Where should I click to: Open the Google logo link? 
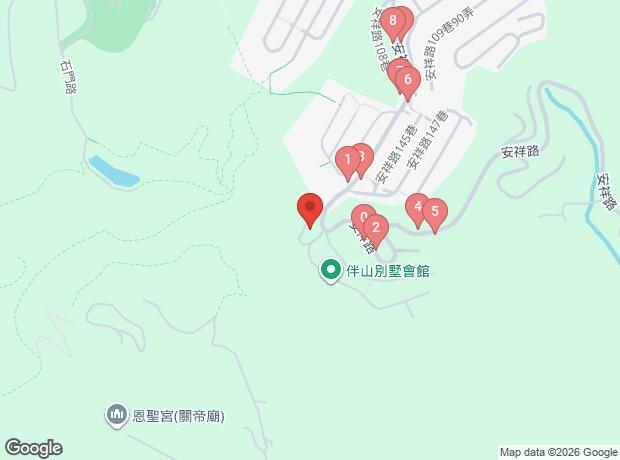coord(33,447)
